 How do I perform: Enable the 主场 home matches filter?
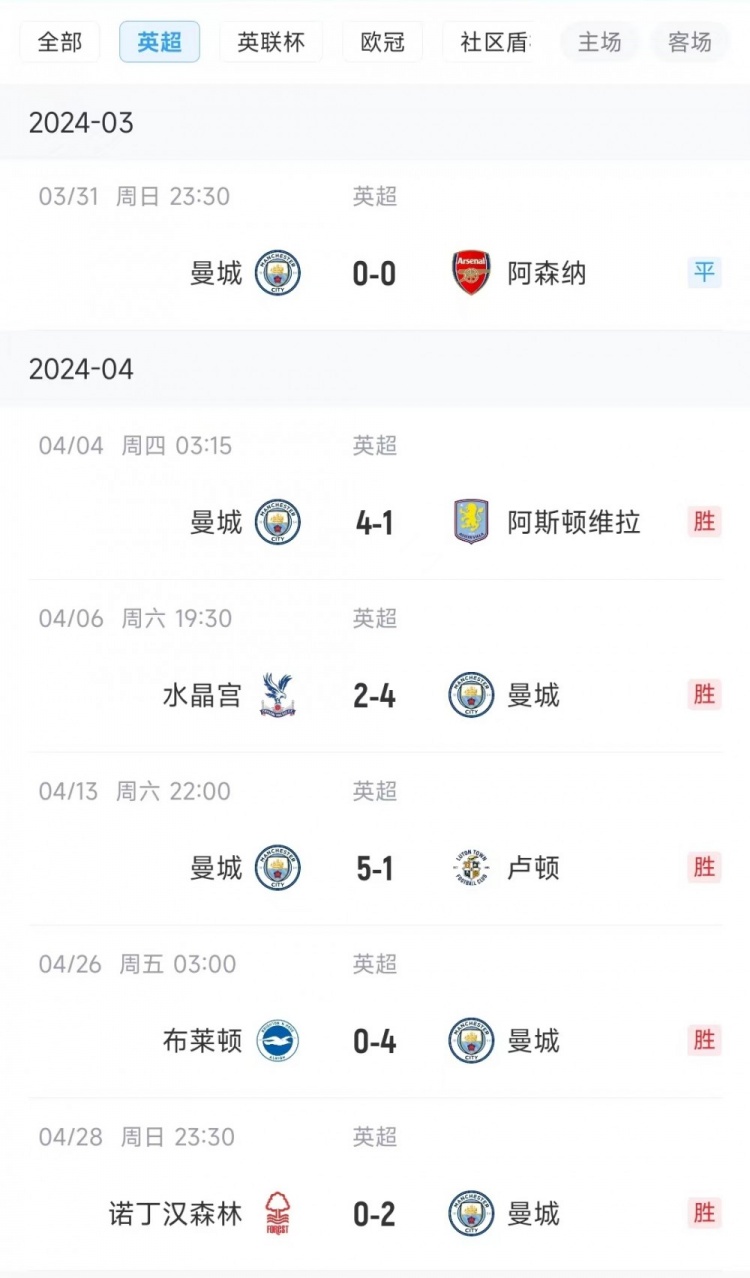tap(600, 42)
